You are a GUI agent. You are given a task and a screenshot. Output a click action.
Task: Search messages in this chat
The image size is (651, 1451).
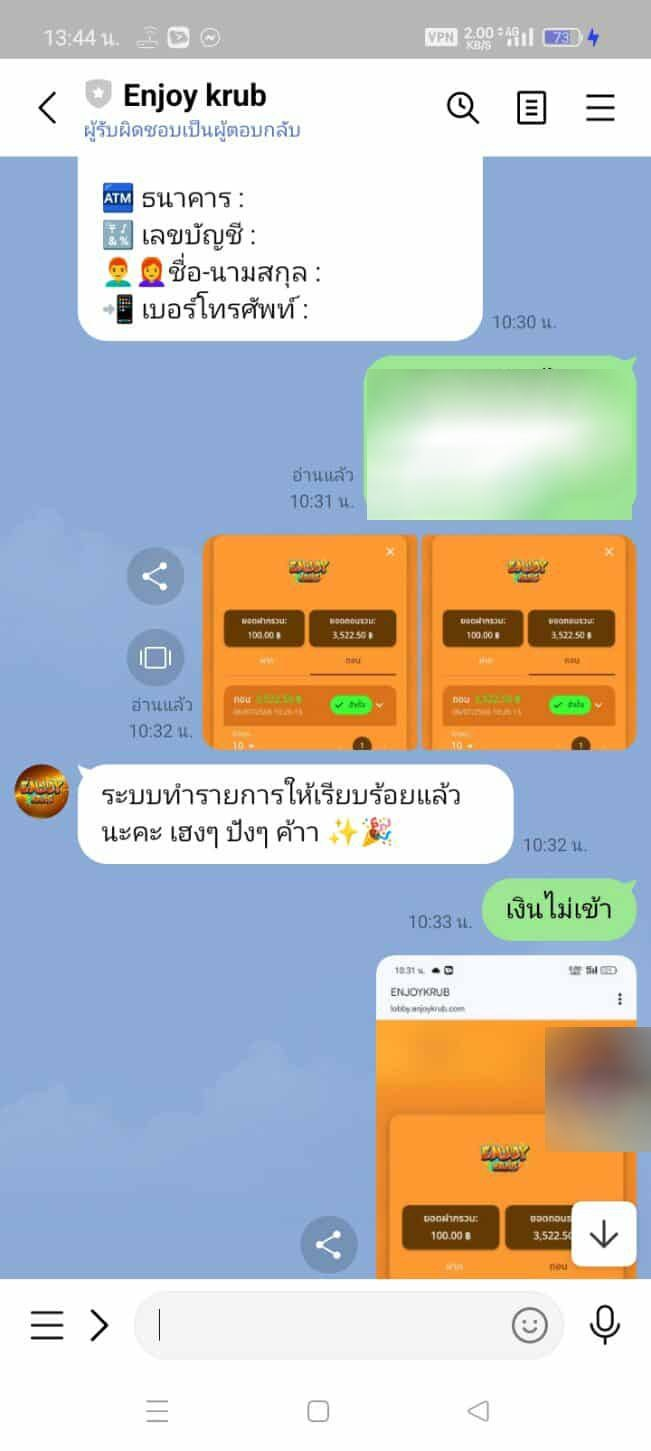point(462,108)
